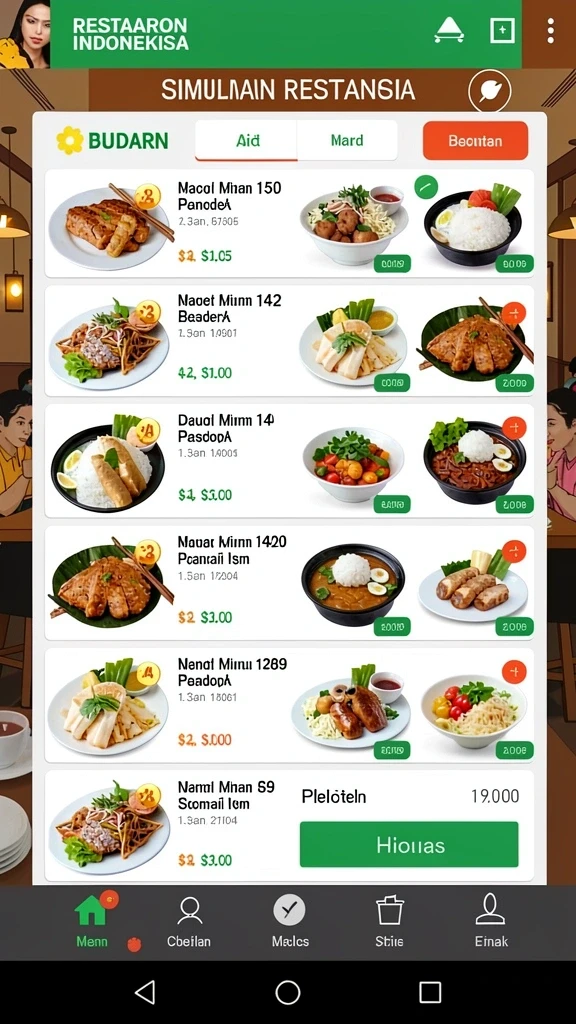Open the Nenal Mınu 1289 dish
This screenshot has width=576, height=1024.
pyautogui.click(x=289, y=705)
